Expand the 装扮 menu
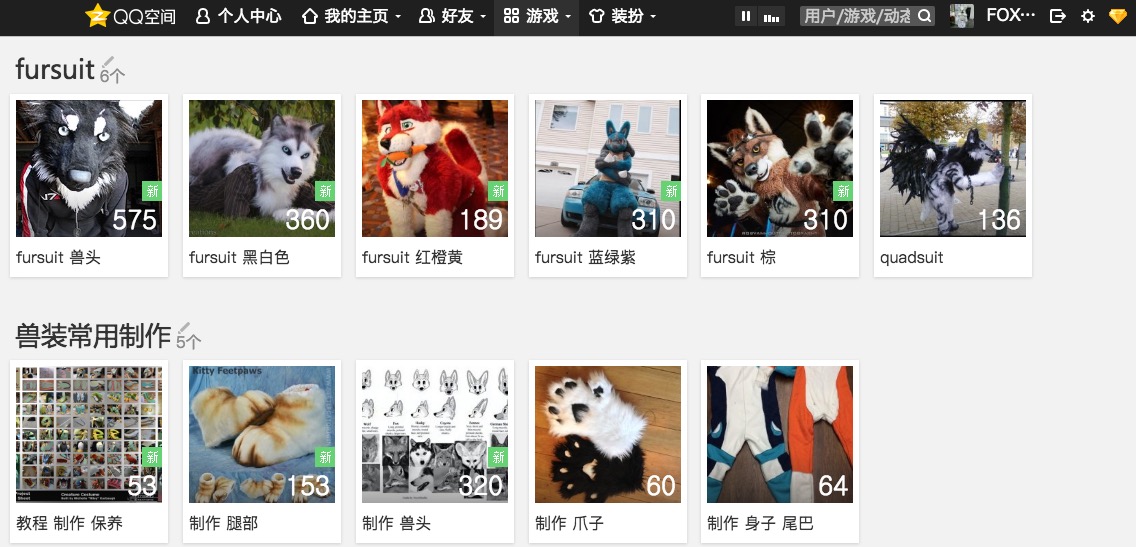1136x547 pixels. 622,16
